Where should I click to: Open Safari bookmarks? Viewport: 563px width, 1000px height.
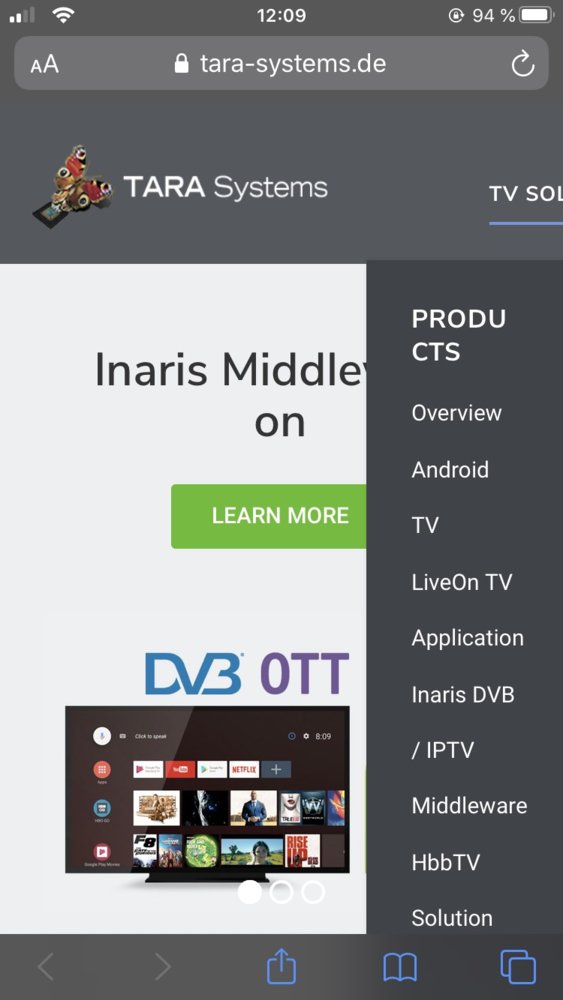pyautogui.click(x=400, y=968)
